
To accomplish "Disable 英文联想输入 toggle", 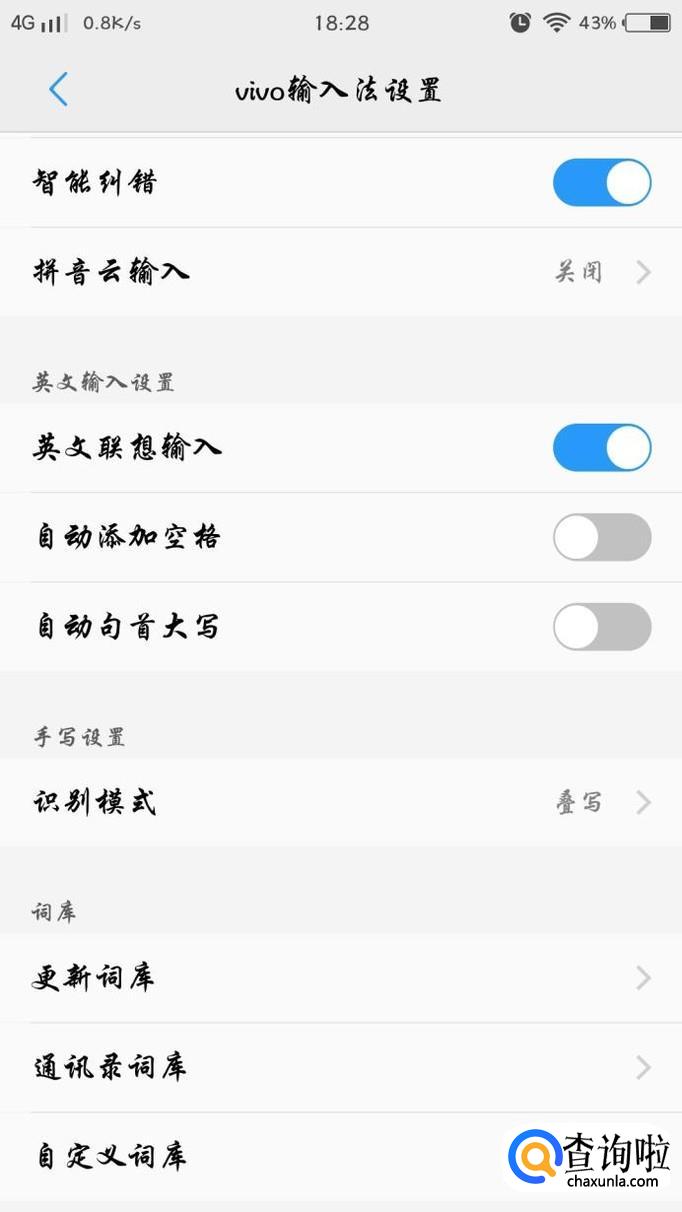I will pyautogui.click(x=601, y=448).
